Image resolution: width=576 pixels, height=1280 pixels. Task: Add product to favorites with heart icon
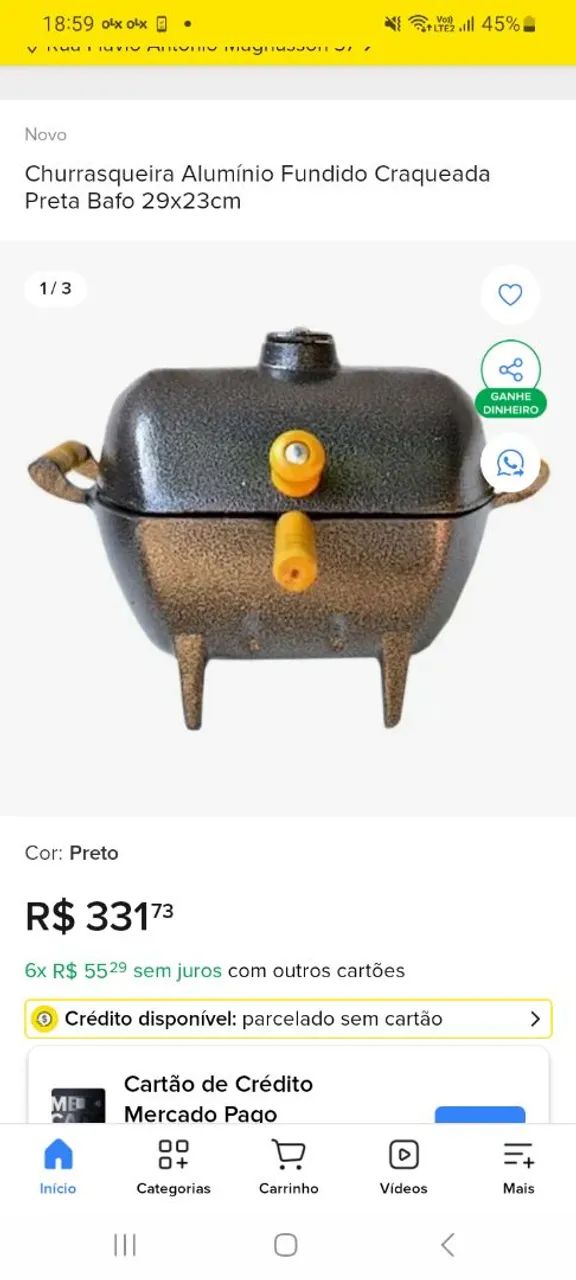coord(510,295)
